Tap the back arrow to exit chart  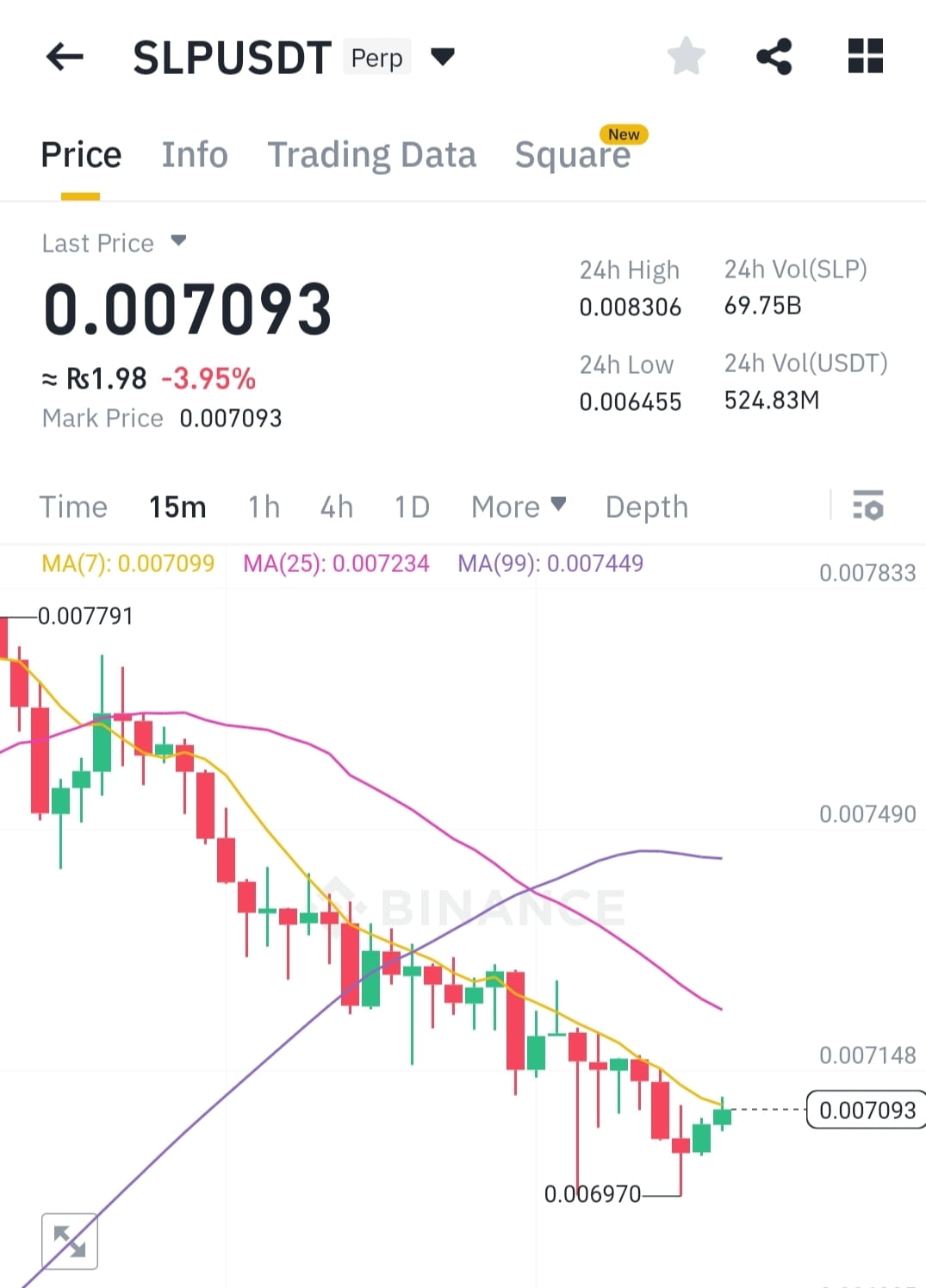pos(64,56)
